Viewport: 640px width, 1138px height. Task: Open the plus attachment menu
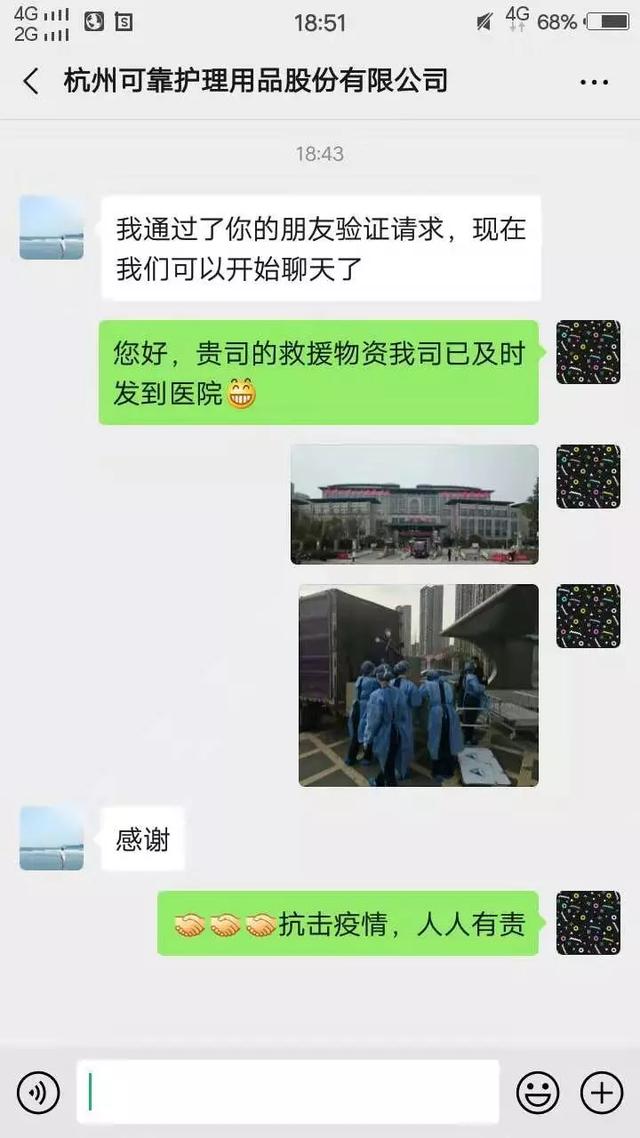pyautogui.click(x=602, y=1092)
